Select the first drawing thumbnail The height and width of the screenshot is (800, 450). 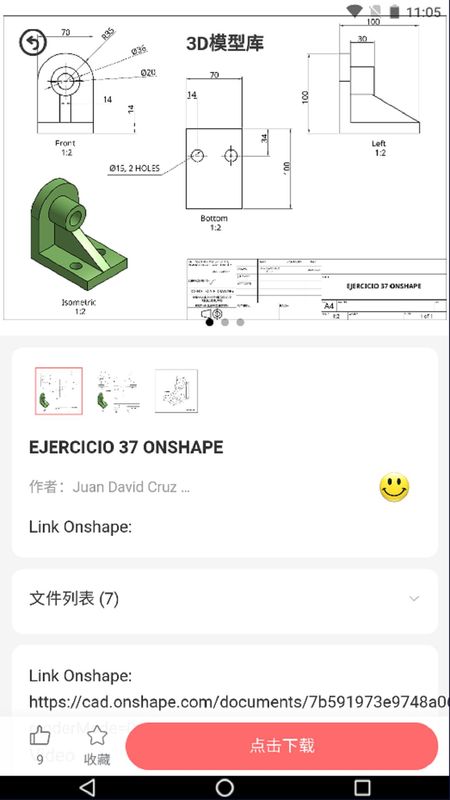pyautogui.click(x=59, y=391)
